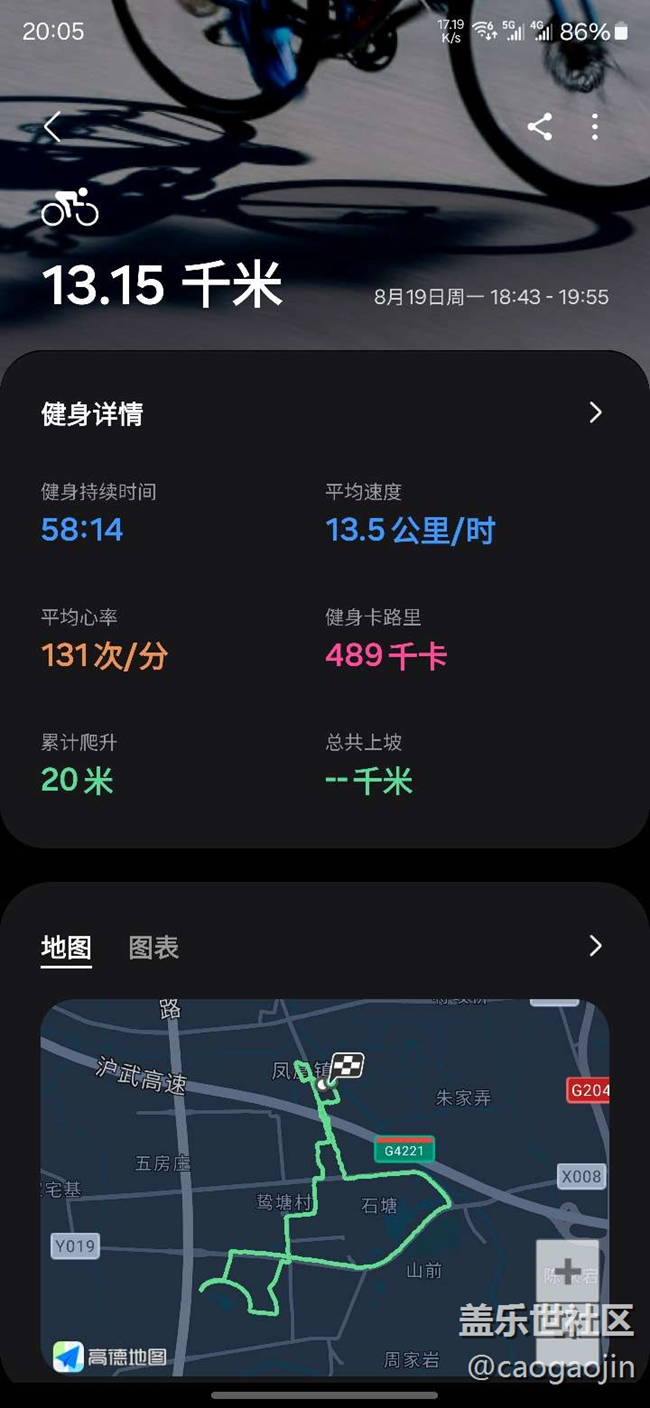Go back with the top-left arrow
This screenshot has width=650, height=1408.
tap(53, 127)
